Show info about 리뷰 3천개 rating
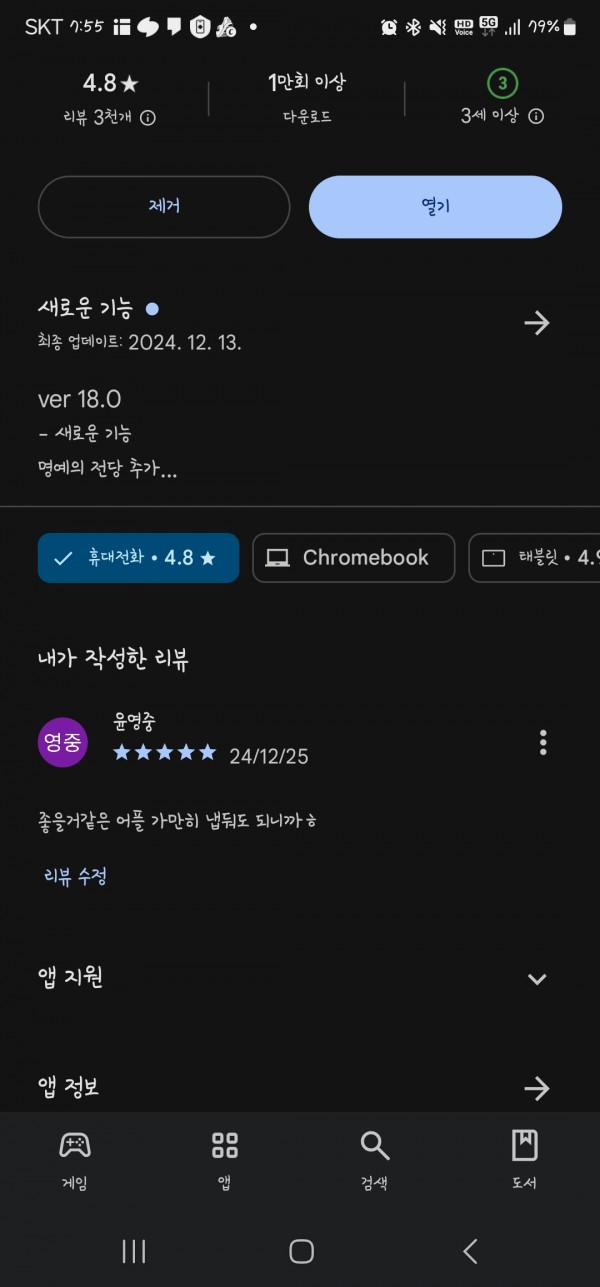Screen dimensions: 600x1287 pyautogui.click(x=148, y=117)
